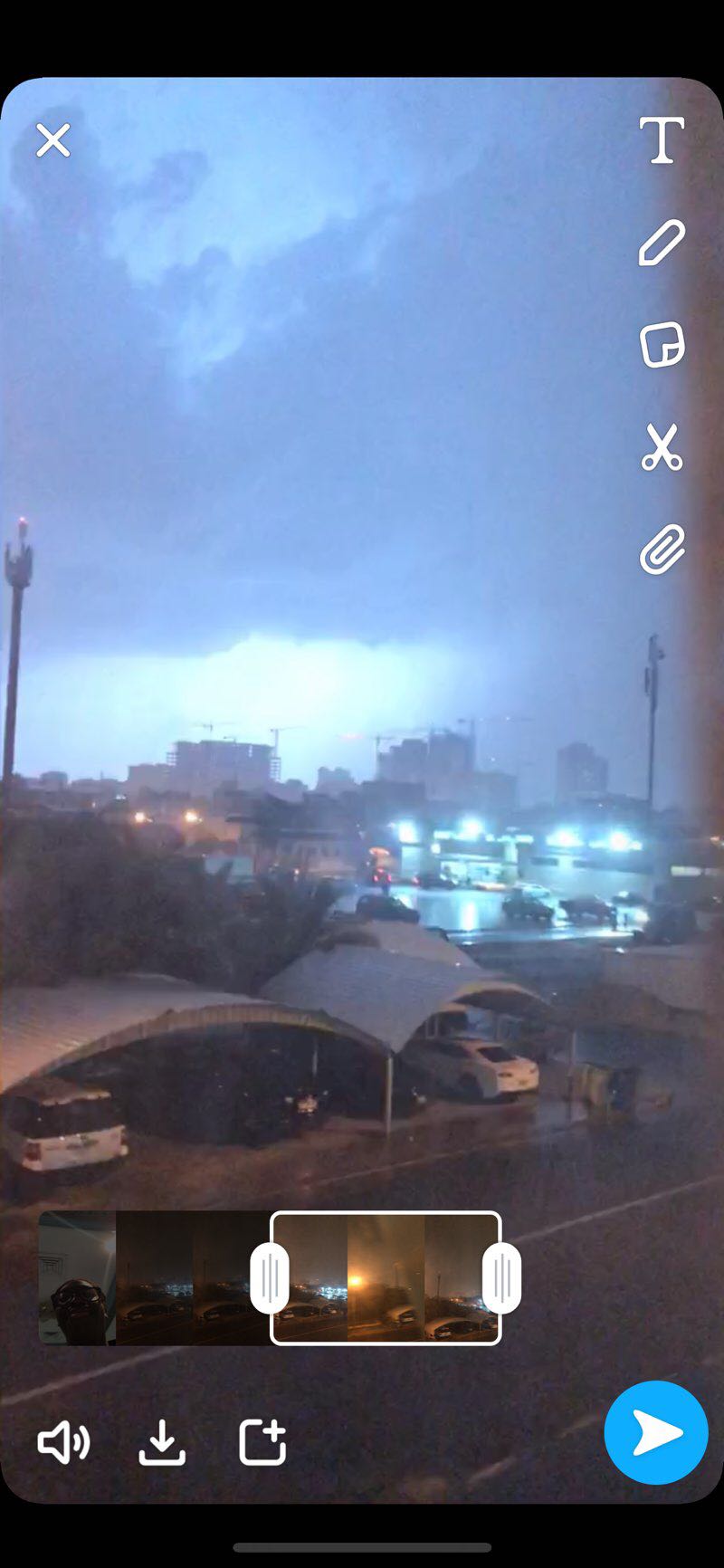Tap the right trim handle
The height and width of the screenshot is (1568, 724).
click(x=501, y=1277)
